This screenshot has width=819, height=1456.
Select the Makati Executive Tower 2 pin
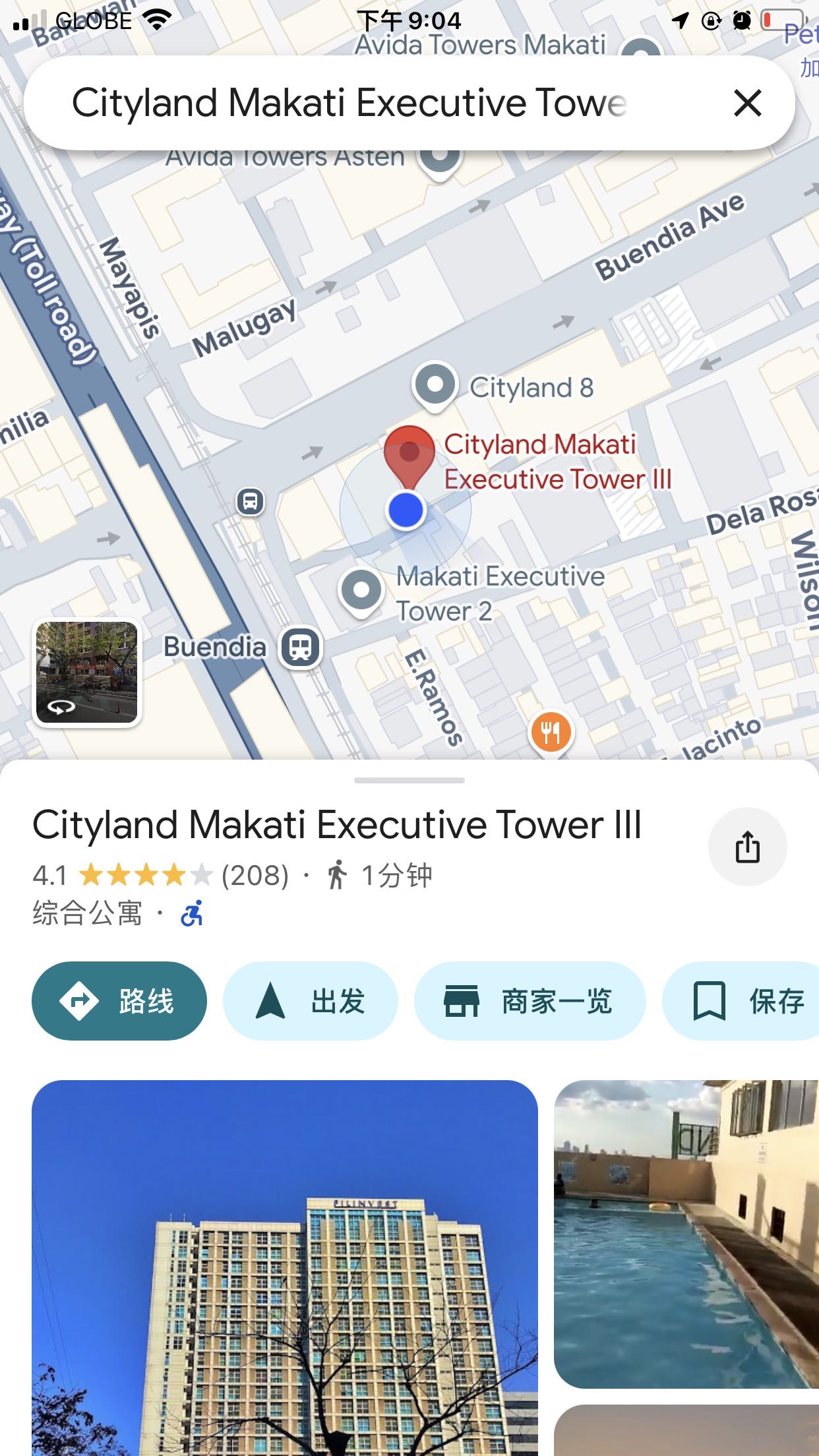(361, 590)
